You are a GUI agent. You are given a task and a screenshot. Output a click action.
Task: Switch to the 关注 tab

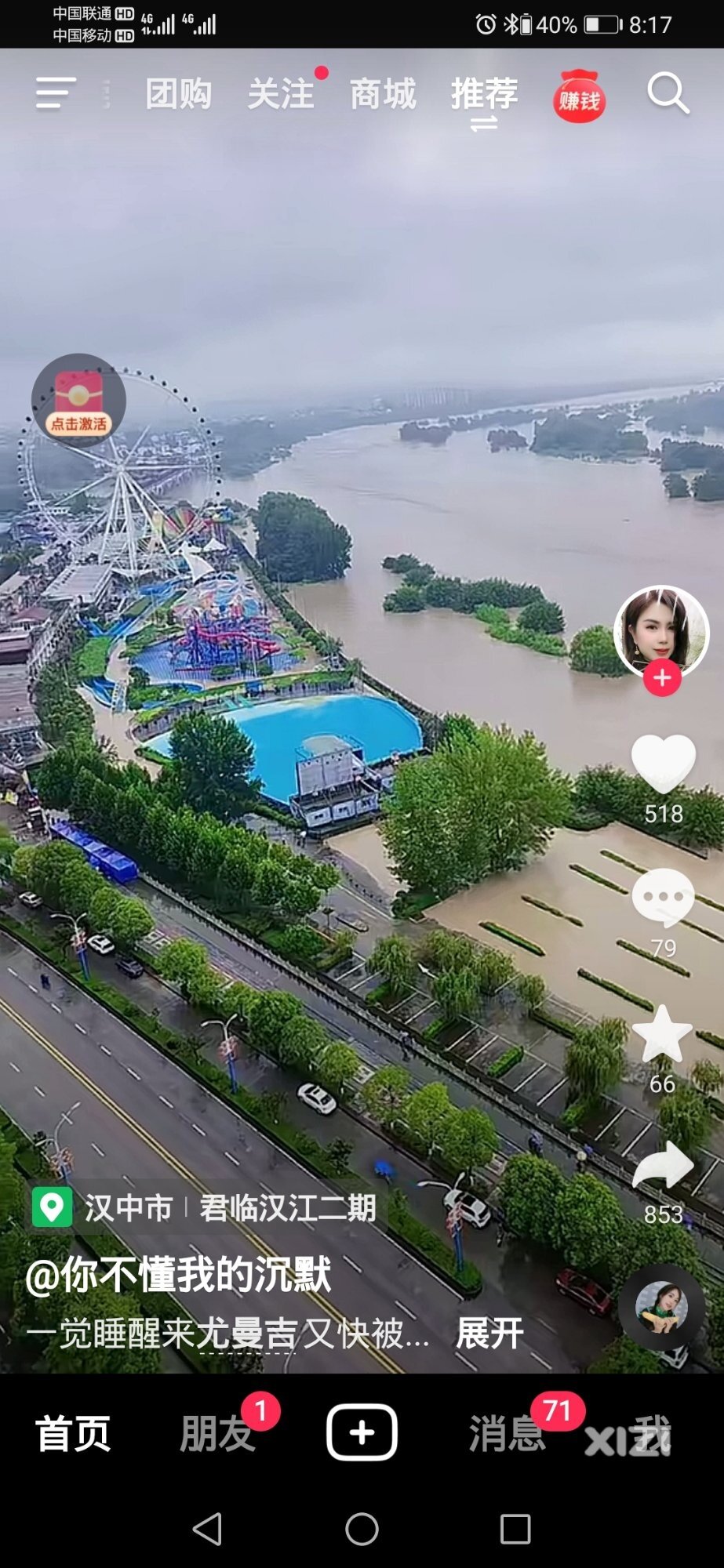point(281,94)
